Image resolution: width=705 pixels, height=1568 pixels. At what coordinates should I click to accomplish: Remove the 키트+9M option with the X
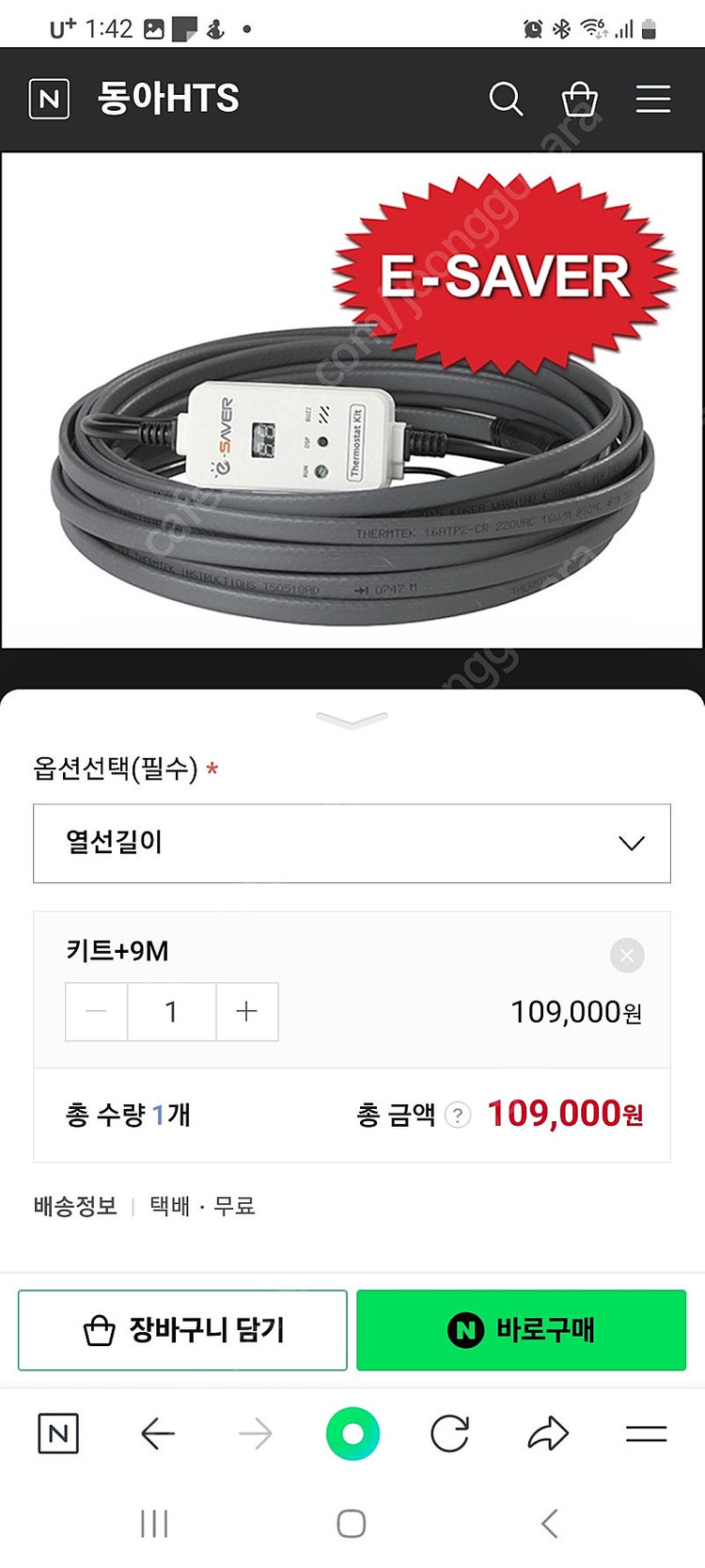(x=626, y=956)
